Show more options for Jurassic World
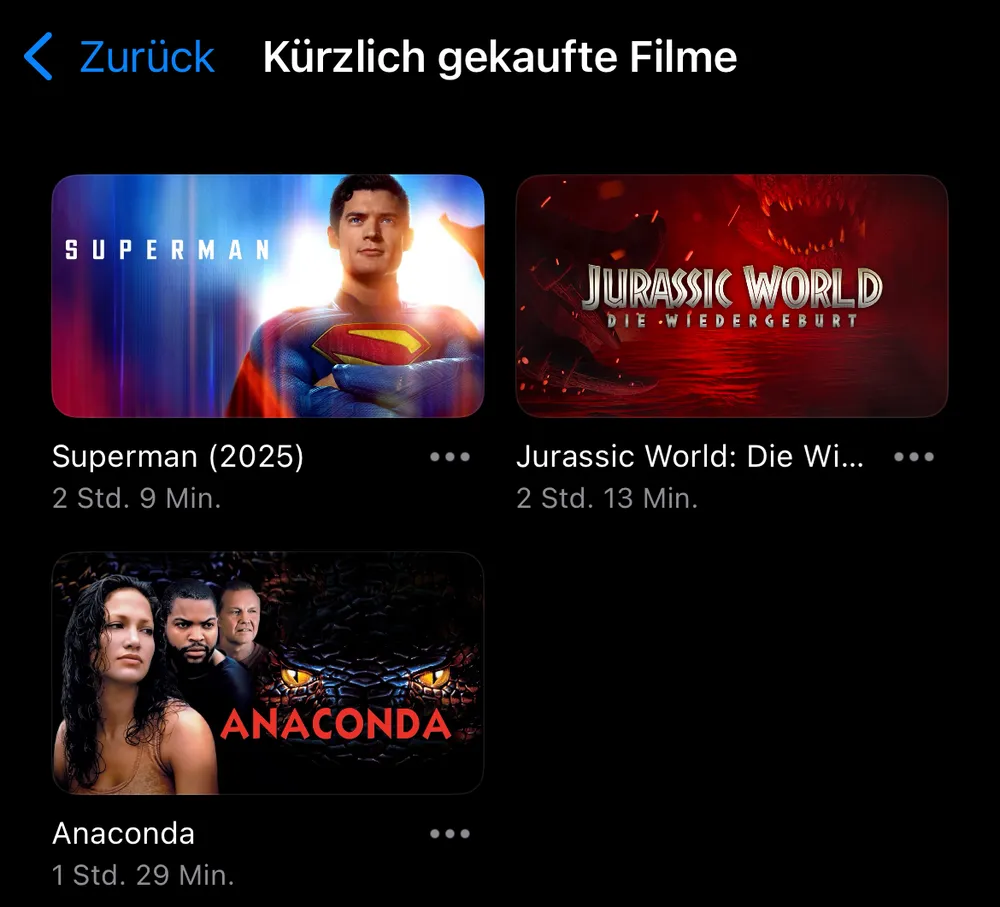Viewport: 1000px width, 907px height. (914, 457)
